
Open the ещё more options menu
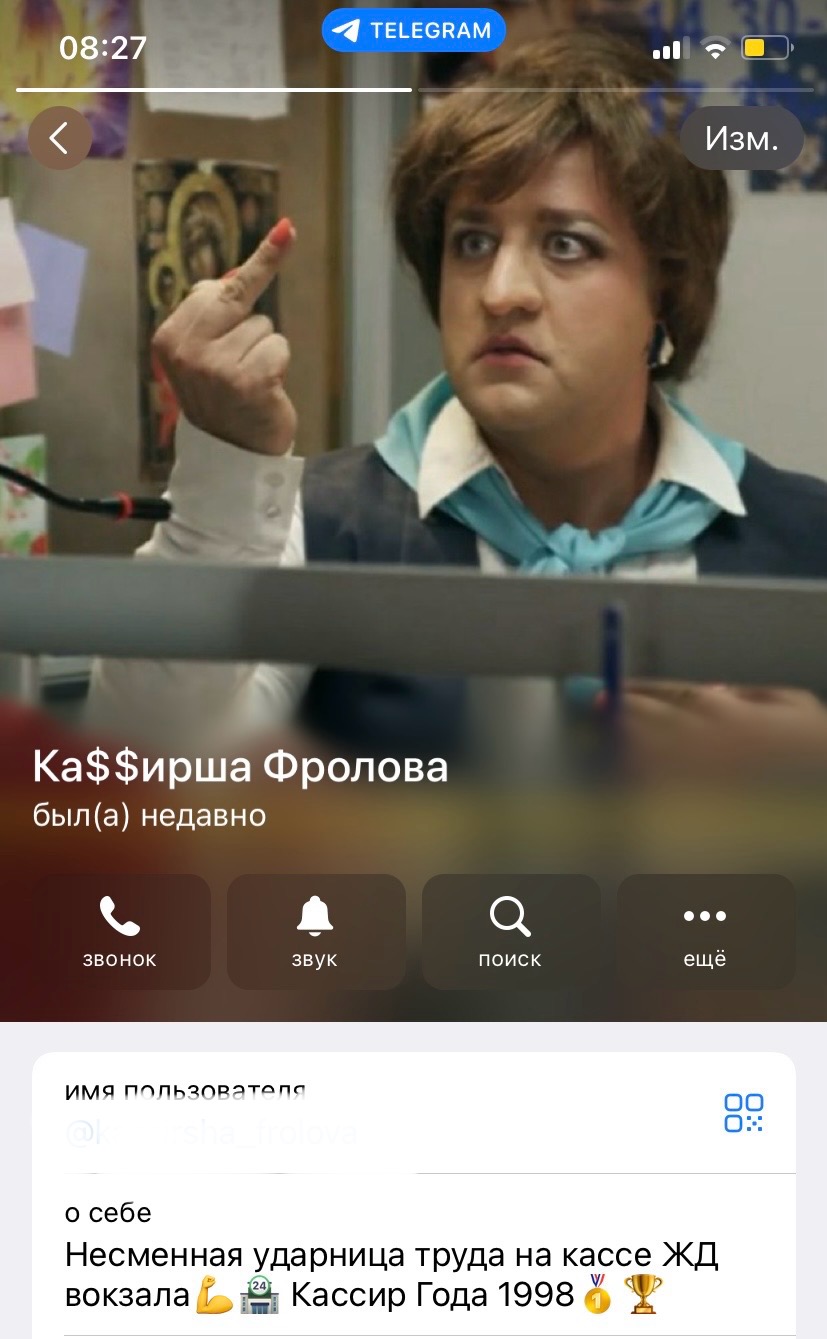pyautogui.click(x=705, y=932)
